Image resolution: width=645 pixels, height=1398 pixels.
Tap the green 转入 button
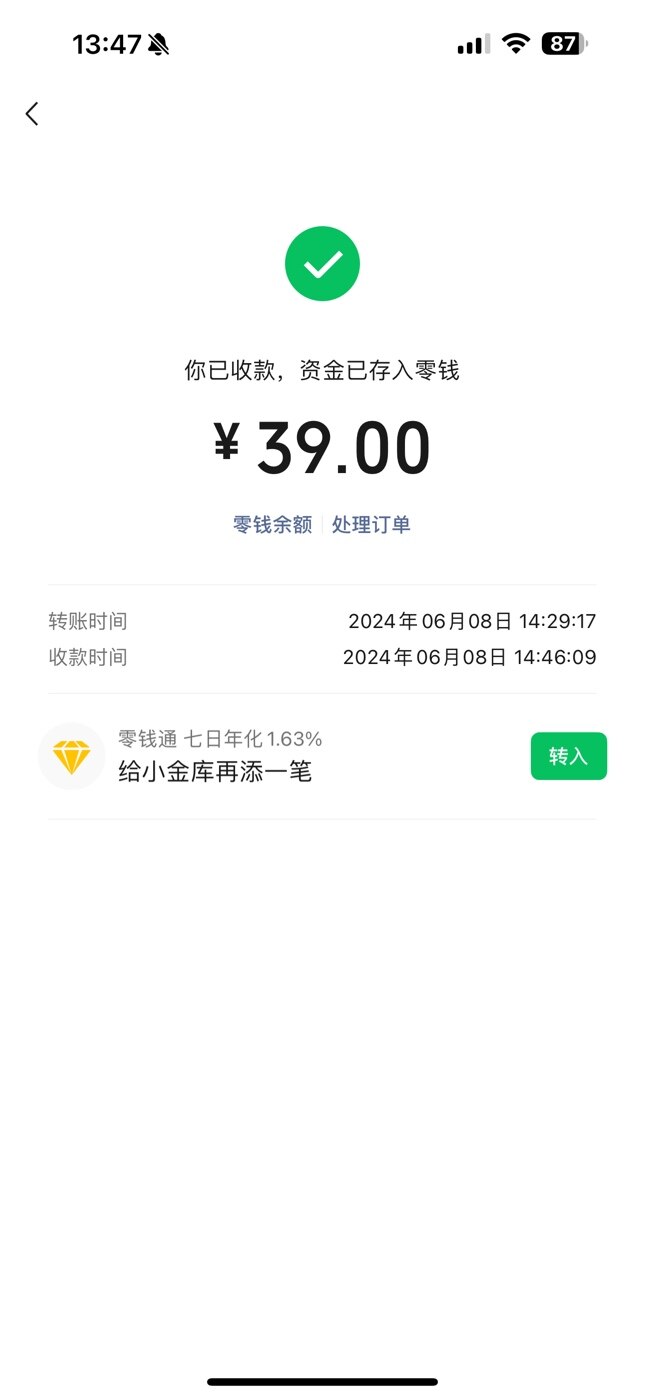point(568,756)
